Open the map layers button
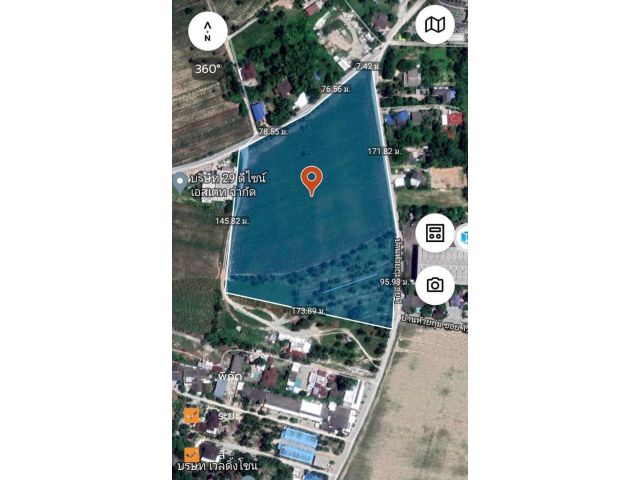 (x=435, y=25)
